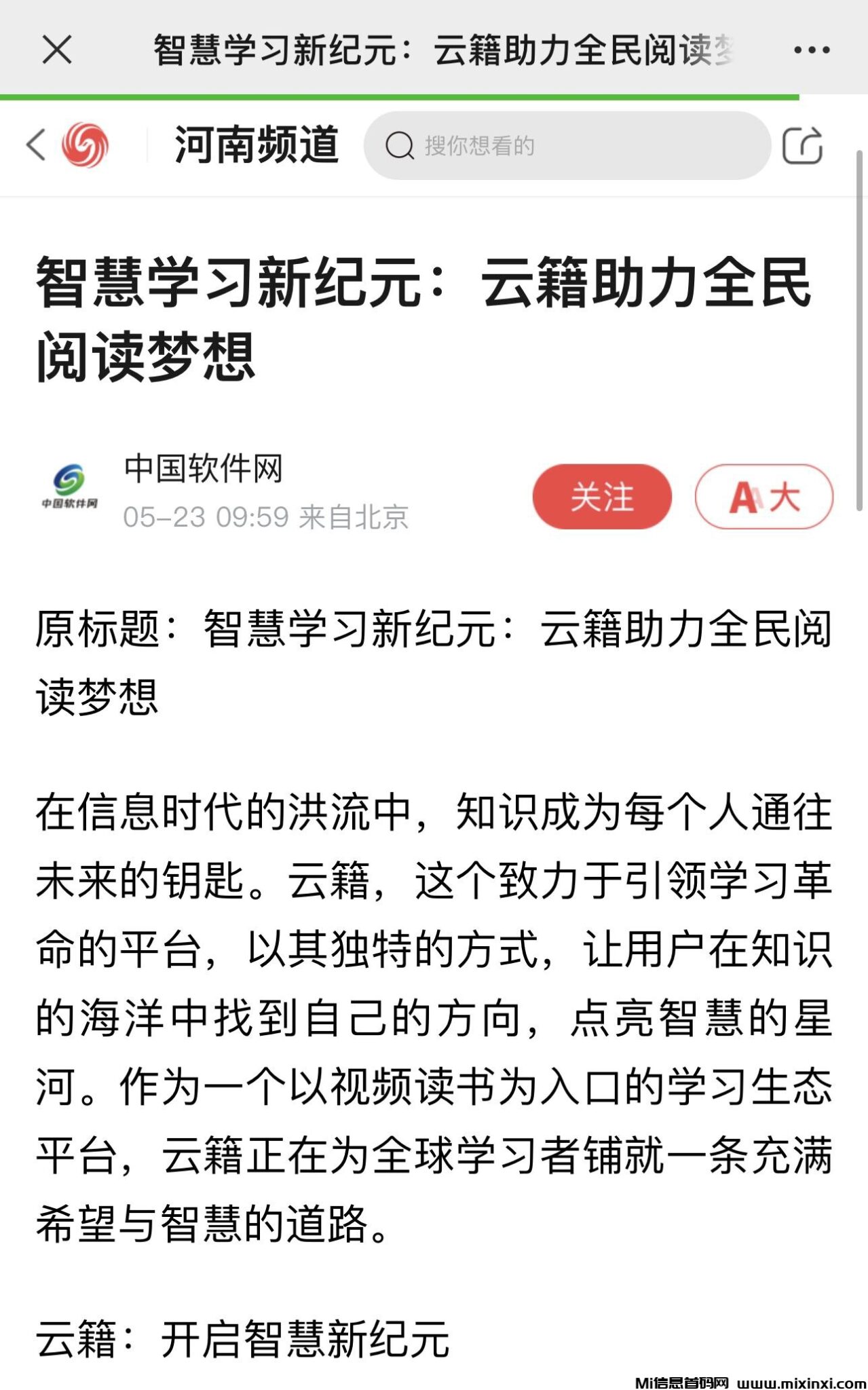Close the in-app browser page

pyautogui.click(x=57, y=50)
